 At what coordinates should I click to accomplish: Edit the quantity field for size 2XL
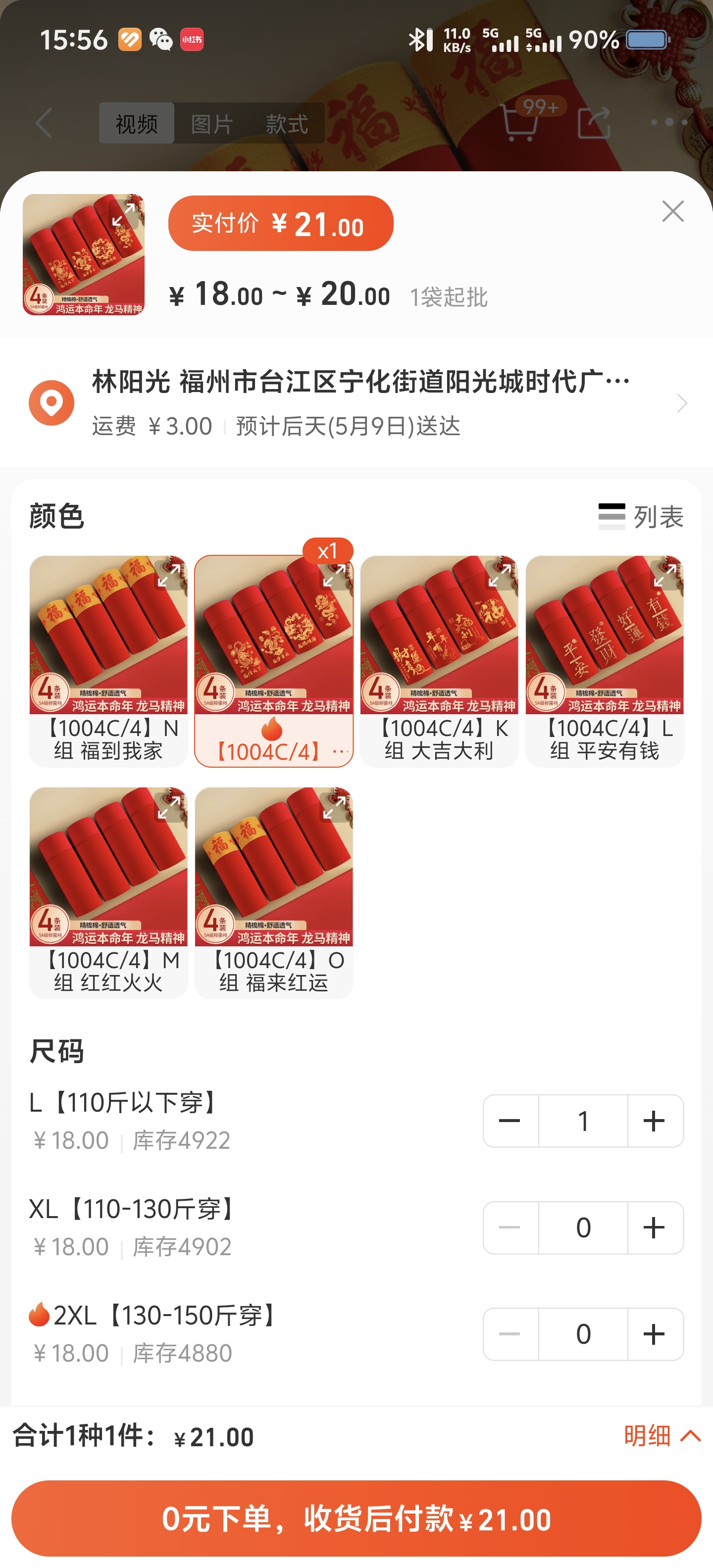point(583,1334)
